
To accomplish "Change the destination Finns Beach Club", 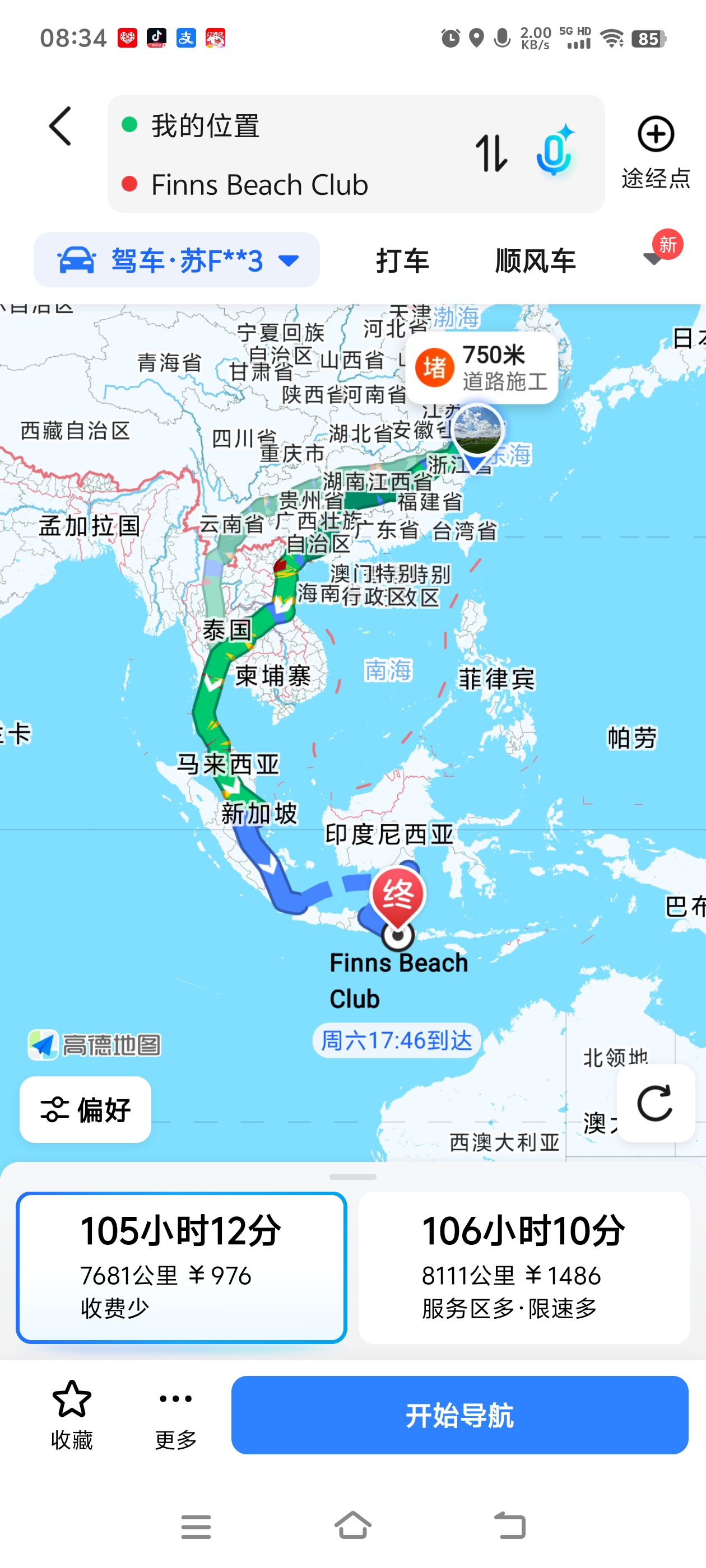I will tap(259, 184).
